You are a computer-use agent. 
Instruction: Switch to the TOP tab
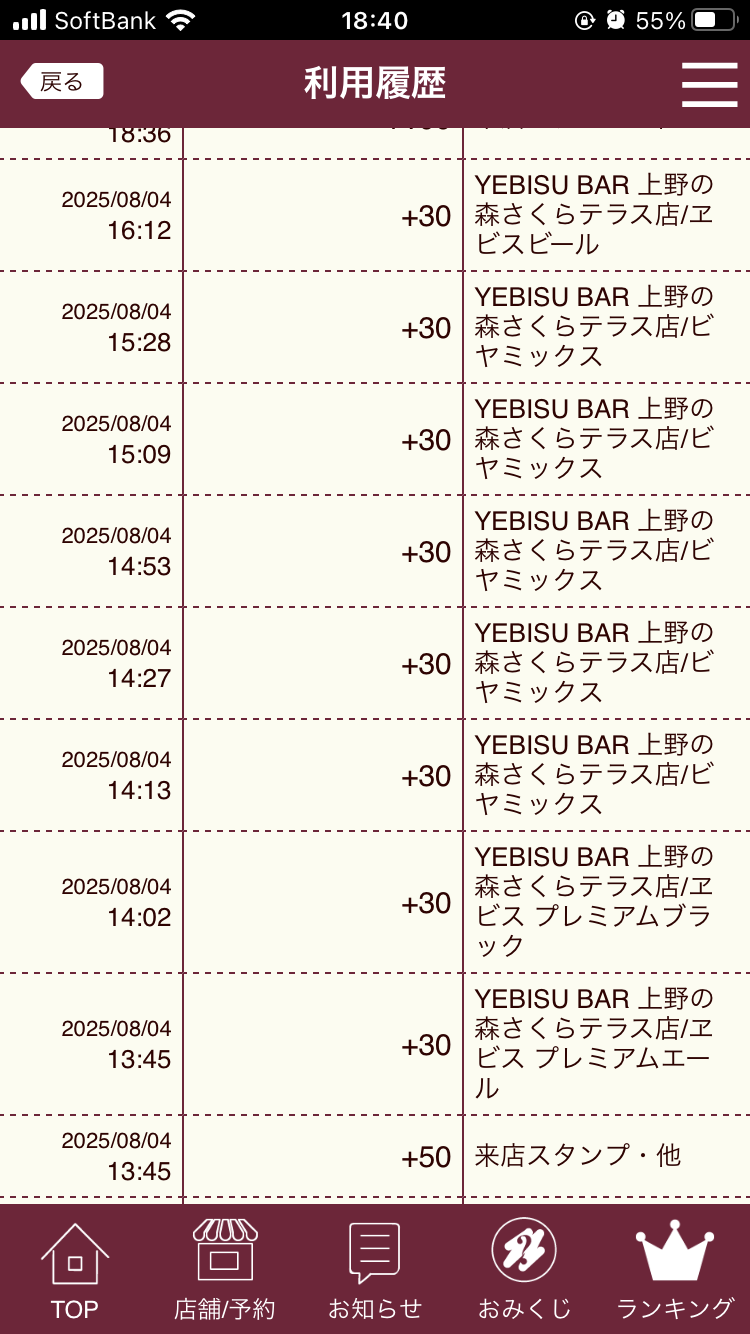point(75,1269)
